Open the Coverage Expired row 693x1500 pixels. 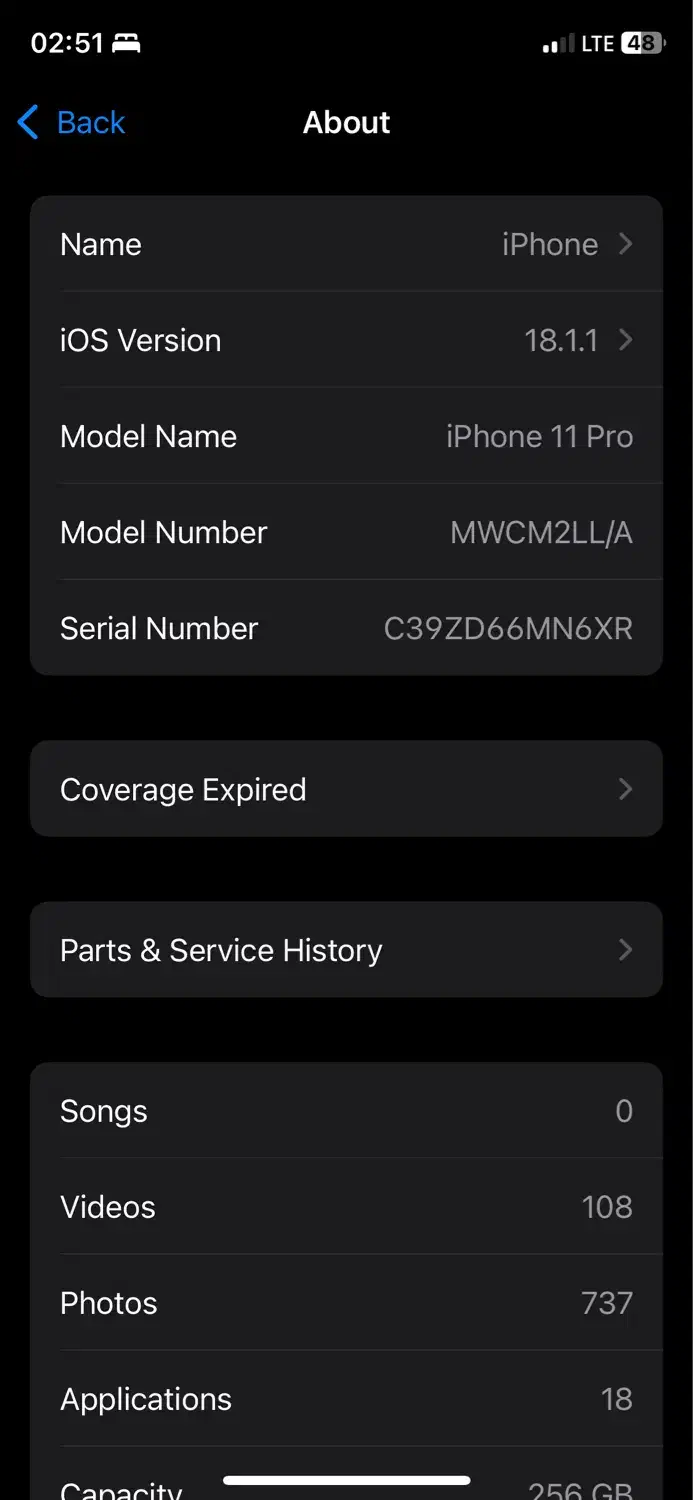[346, 789]
